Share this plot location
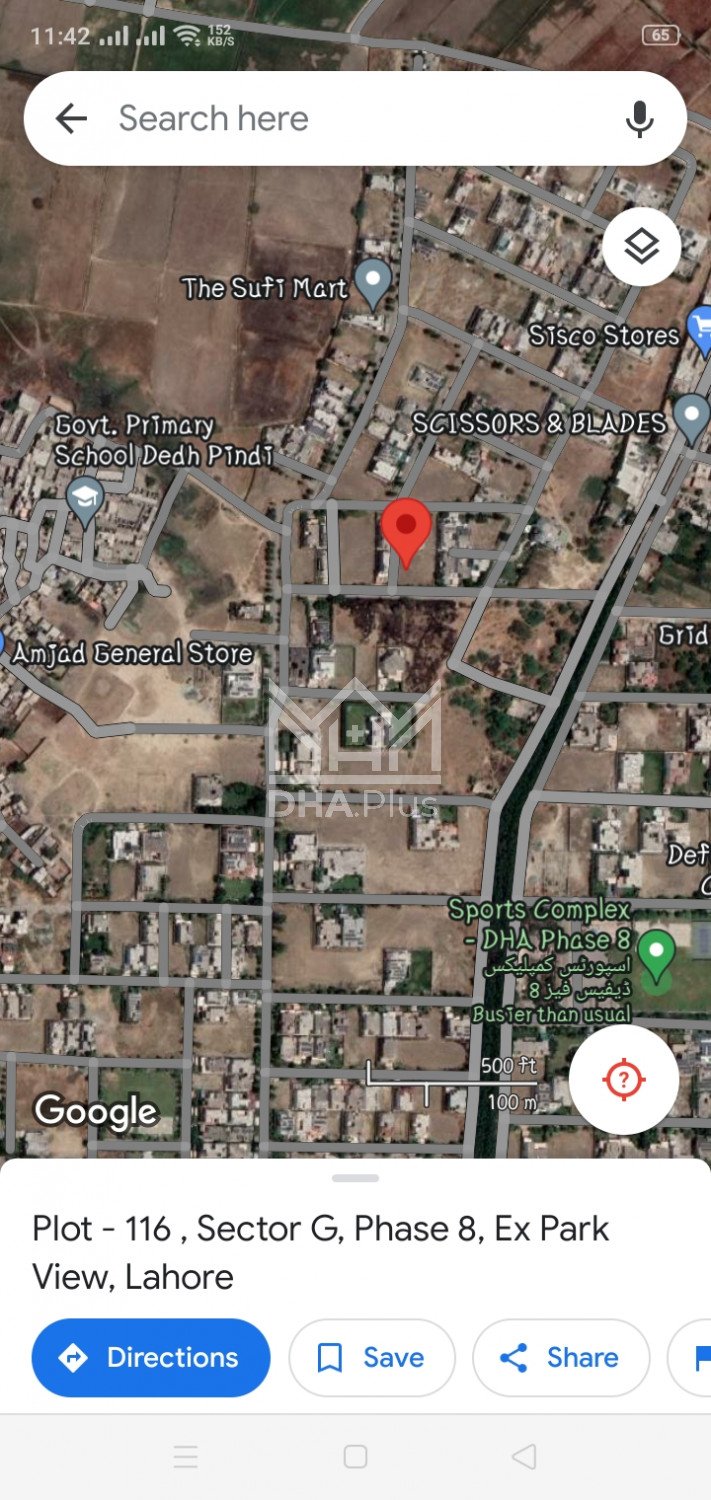The image size is (711, 1500). click(x=560, y=1357)
